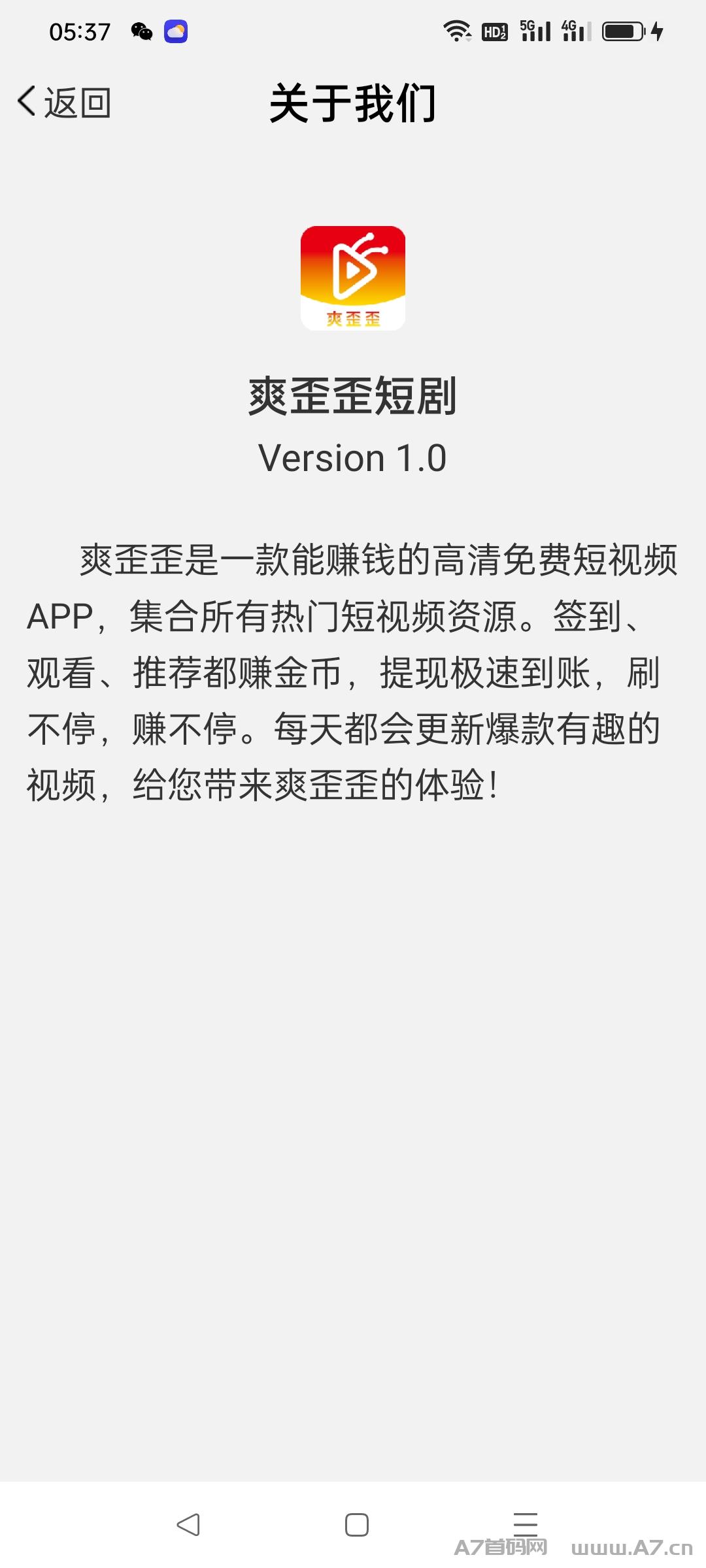This screenshot has height=1568, width=706.
Task: Tap the system back triangle
Action: 188,1525
